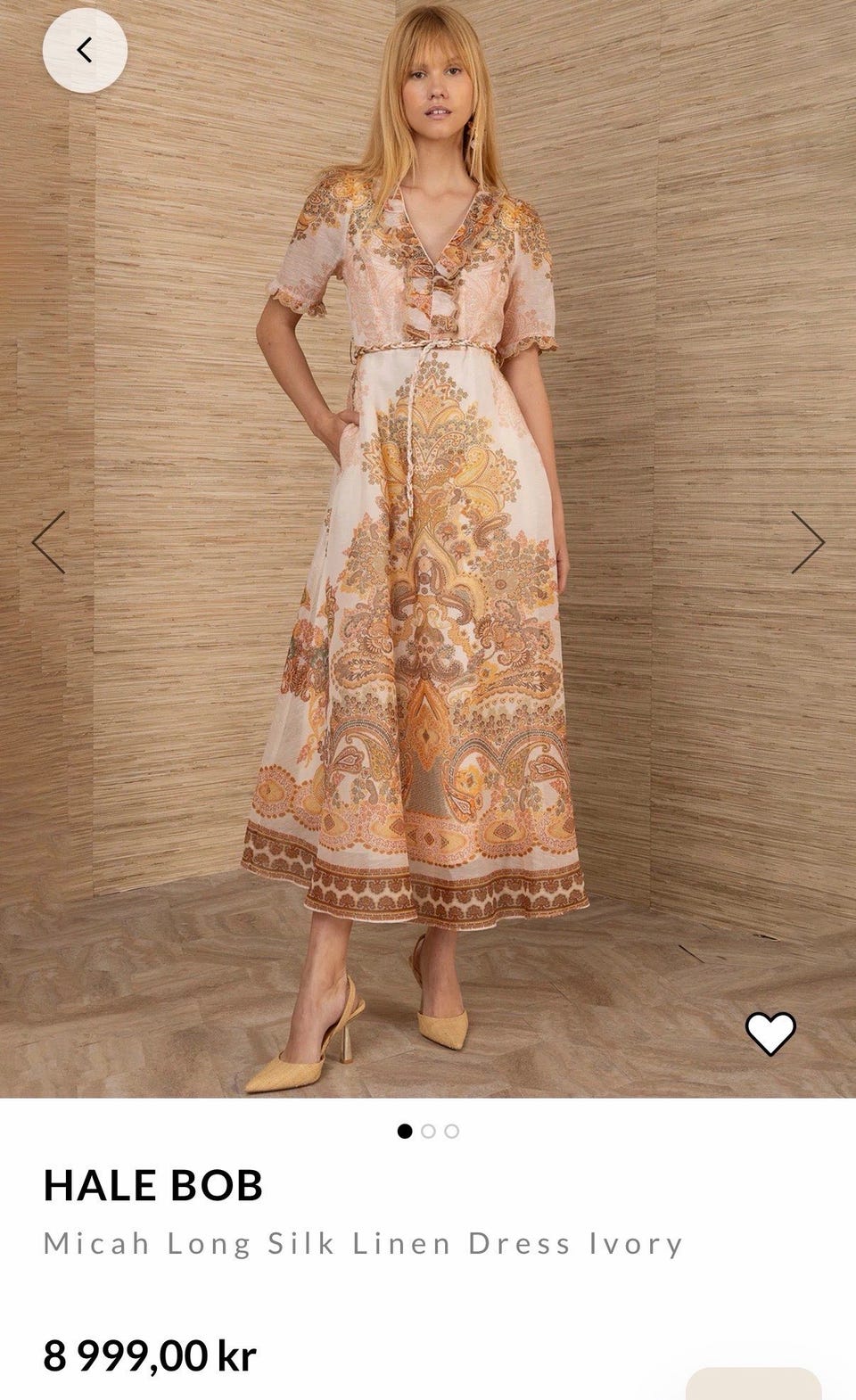Go back using the top-left arrow
The image size is (856, 1400).
pos(85,51)
